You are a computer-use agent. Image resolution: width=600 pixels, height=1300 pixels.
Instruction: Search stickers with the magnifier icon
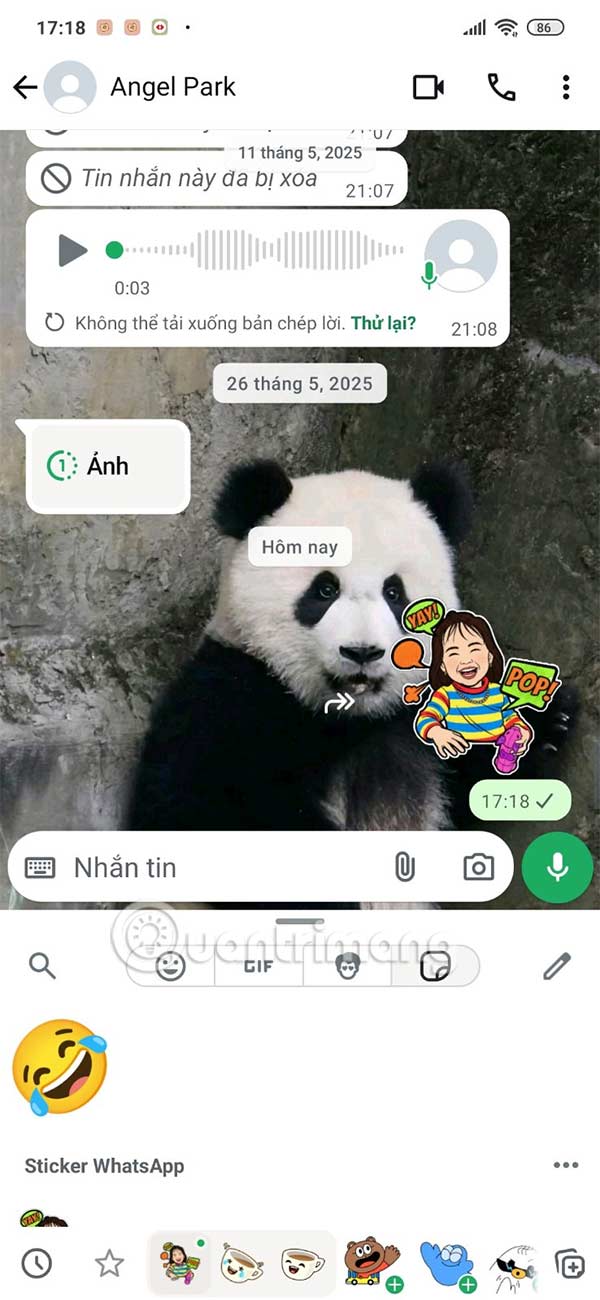click(41, 965)
